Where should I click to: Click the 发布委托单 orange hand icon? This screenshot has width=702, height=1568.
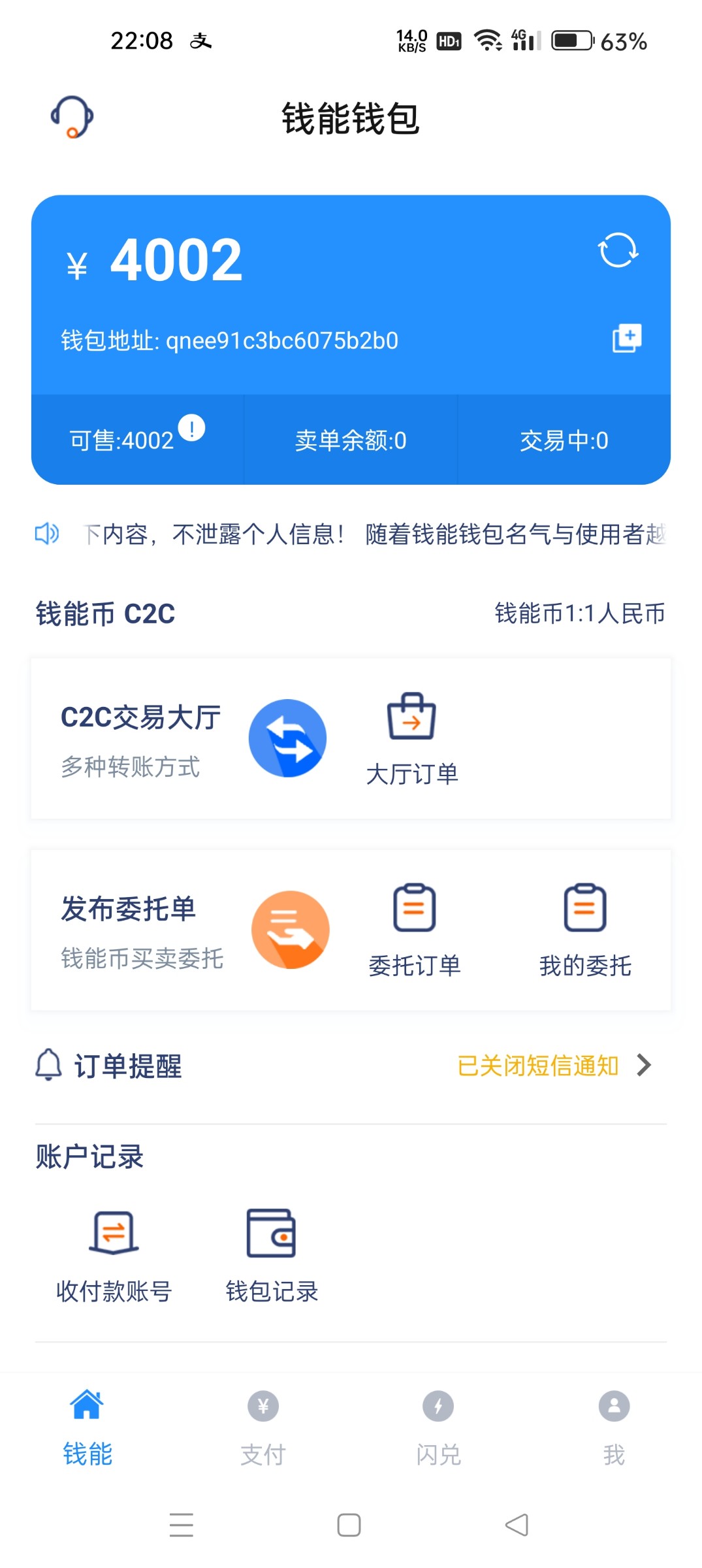[290, 929]
